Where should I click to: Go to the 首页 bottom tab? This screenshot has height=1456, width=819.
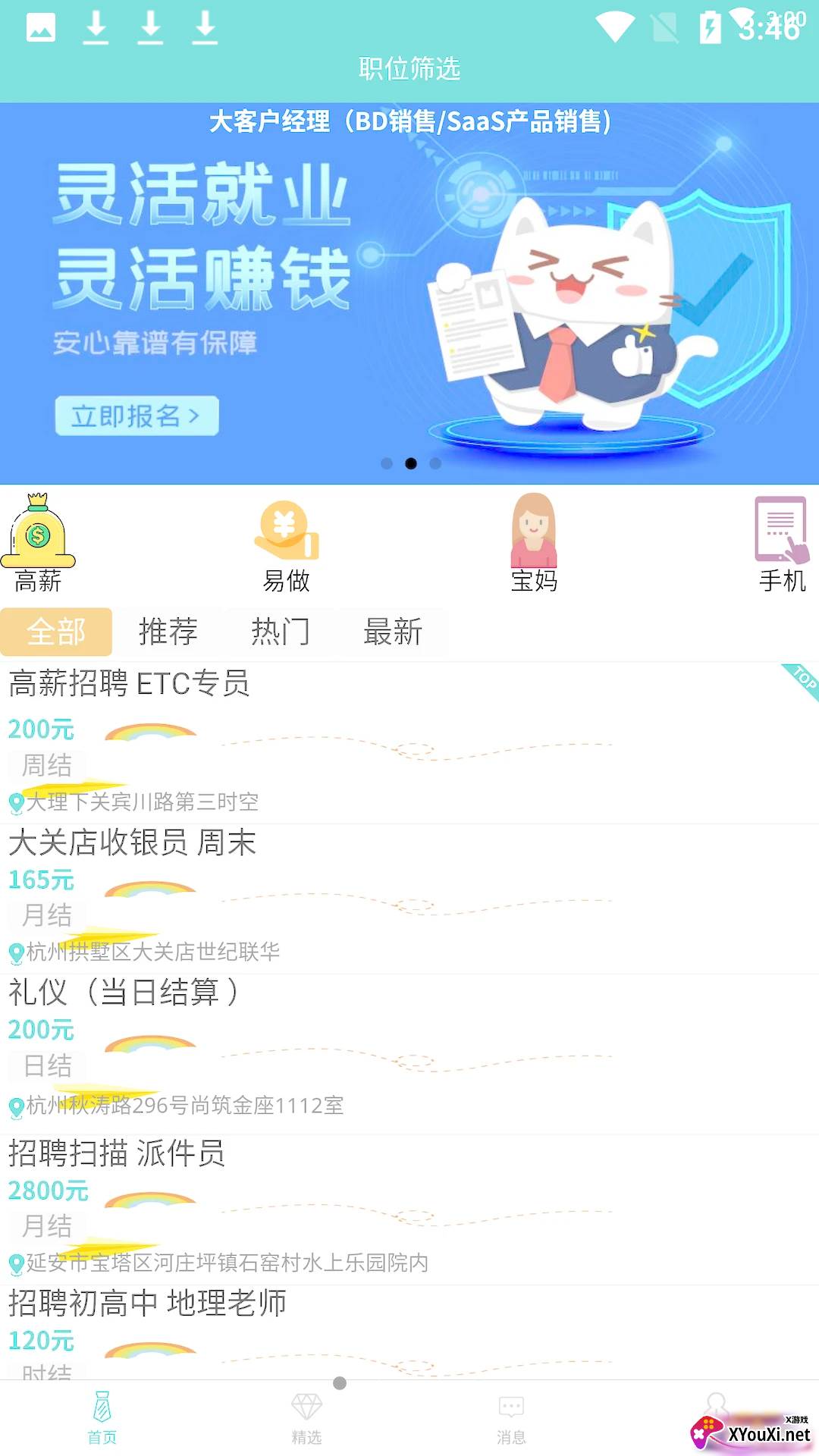(x=102, y=1418)
